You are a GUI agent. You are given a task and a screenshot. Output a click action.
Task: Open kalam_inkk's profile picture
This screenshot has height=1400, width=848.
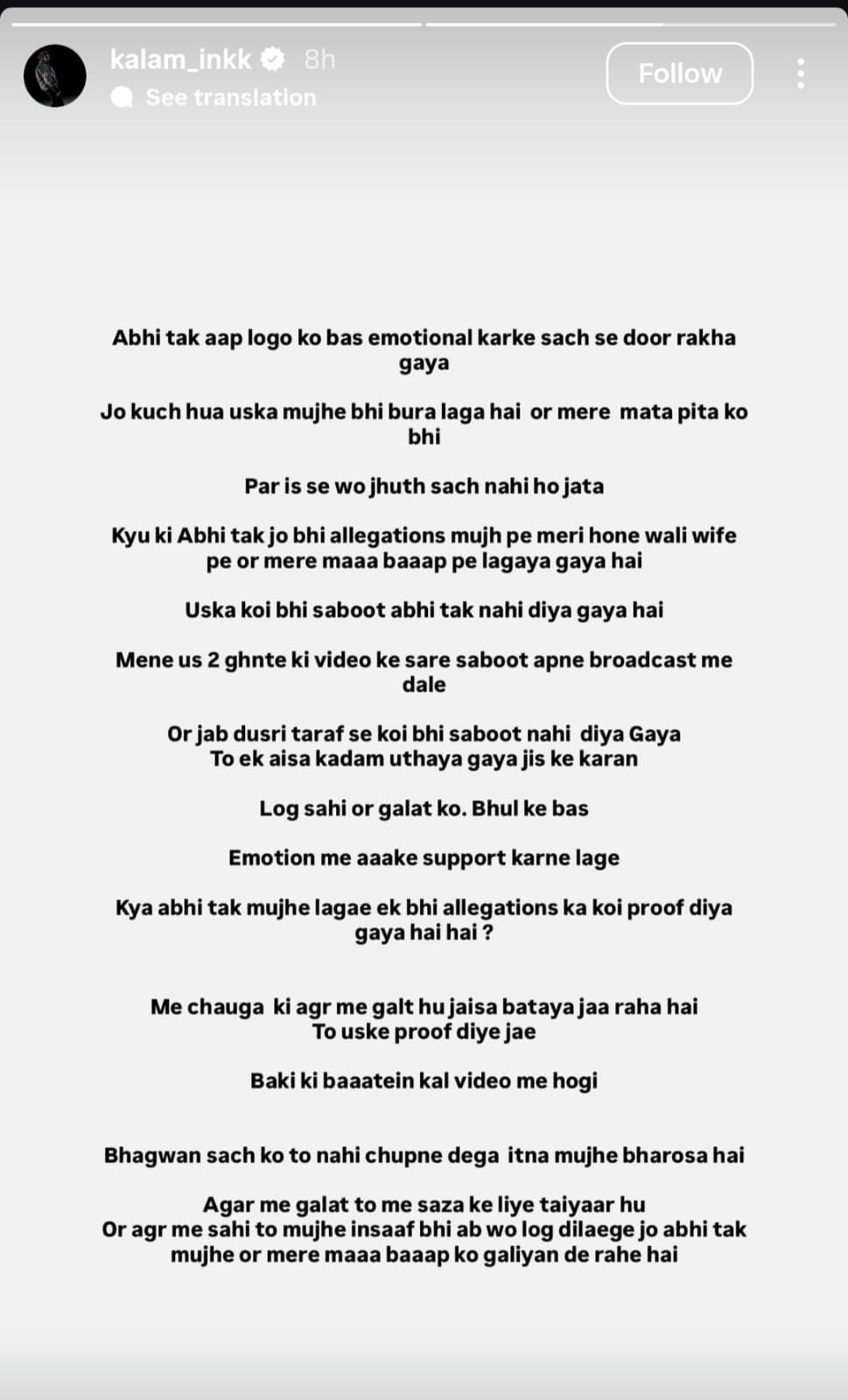point(54,76)
